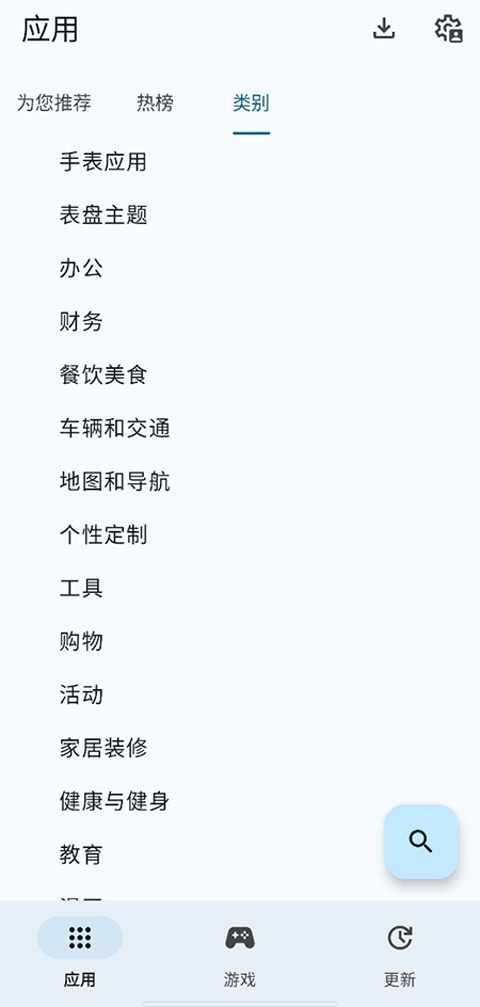
Task: Select the 类别 tab
Action: tap(251, 103)
